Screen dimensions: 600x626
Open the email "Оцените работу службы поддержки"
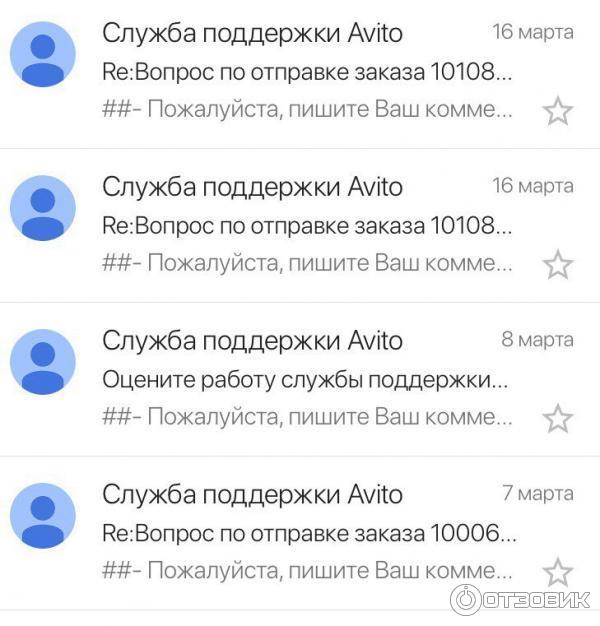click(x=305, y=381)
